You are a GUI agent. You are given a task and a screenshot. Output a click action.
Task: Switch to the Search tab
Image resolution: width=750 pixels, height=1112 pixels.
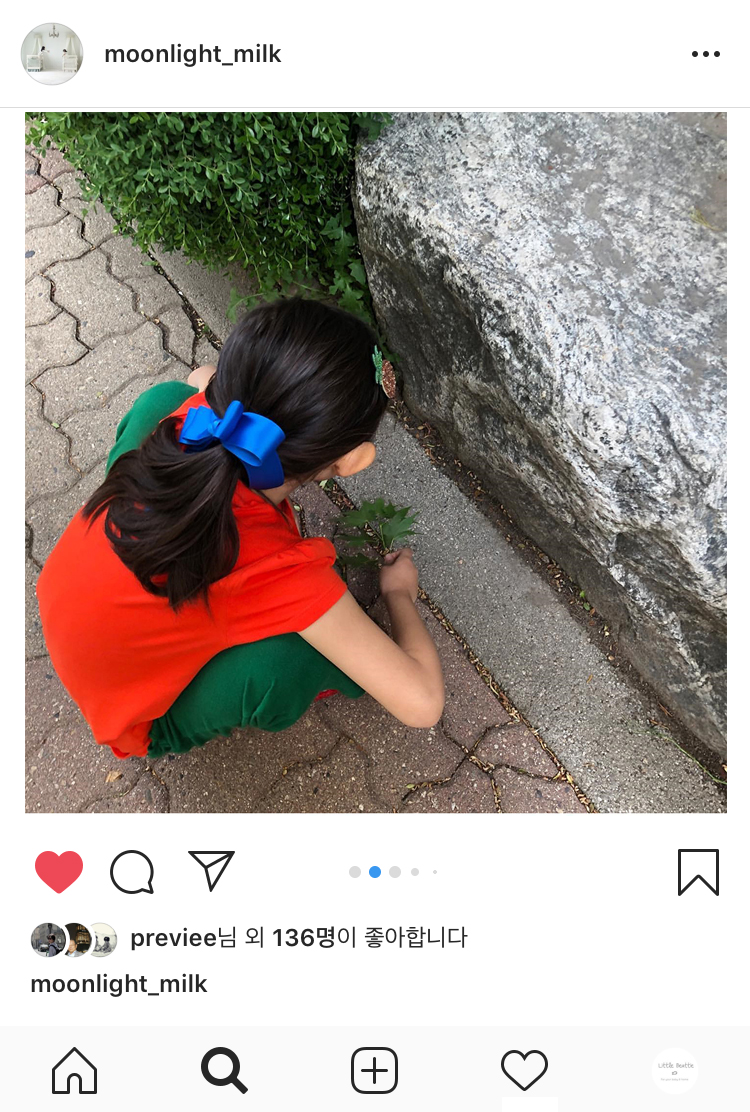224,1071
